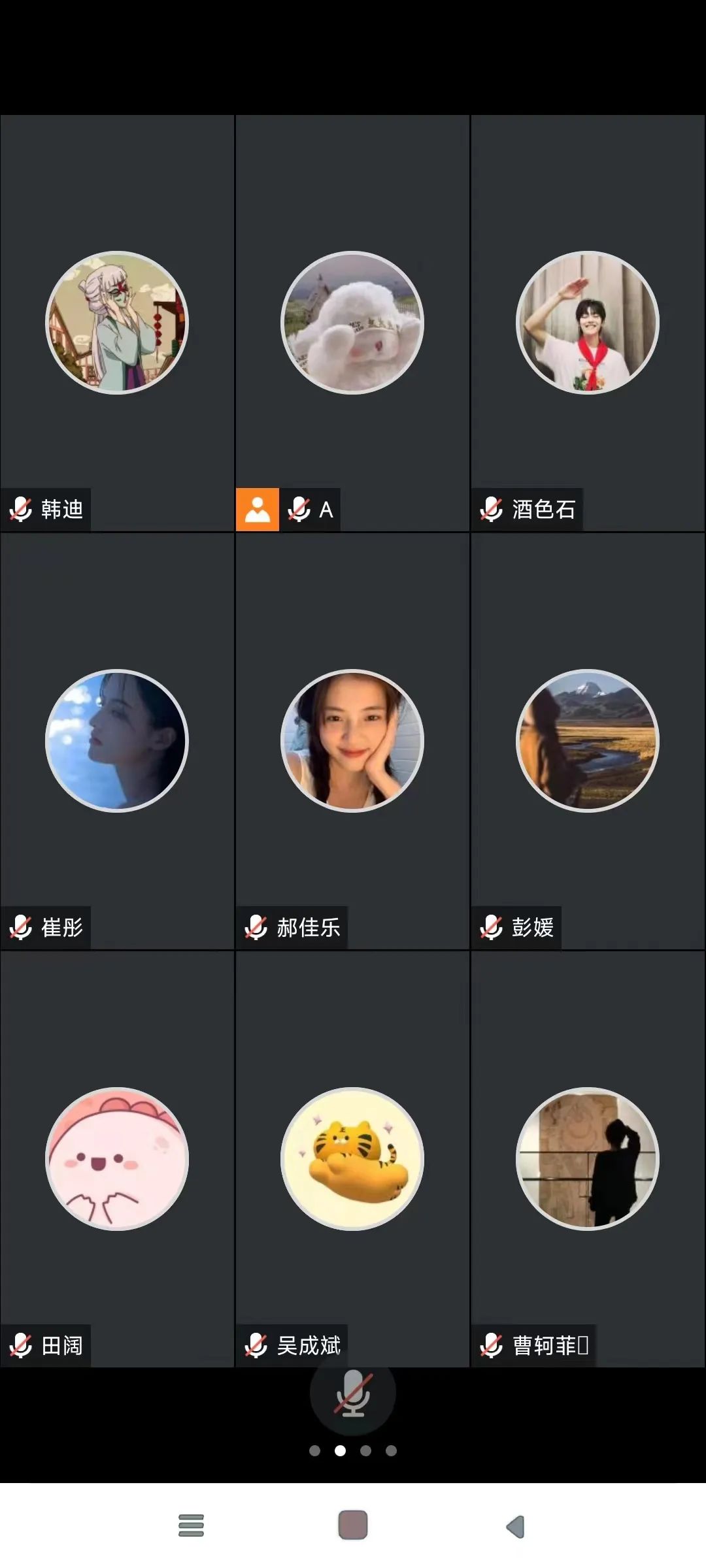The image size is (706, 1568).
Task: Unmute the microphone button at bottom
Action: coord(353,1393)
